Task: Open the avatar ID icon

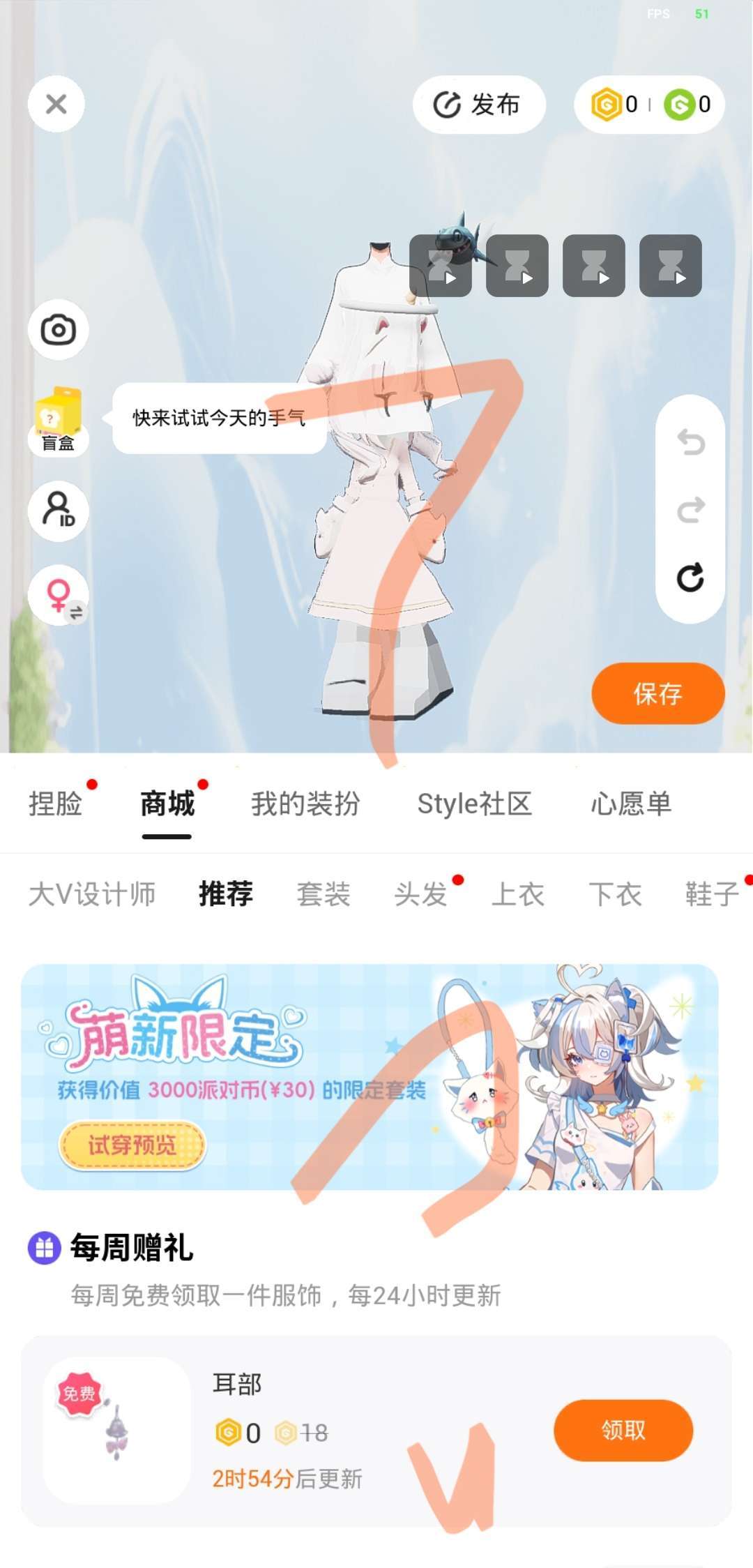Action: coord(59,511)
